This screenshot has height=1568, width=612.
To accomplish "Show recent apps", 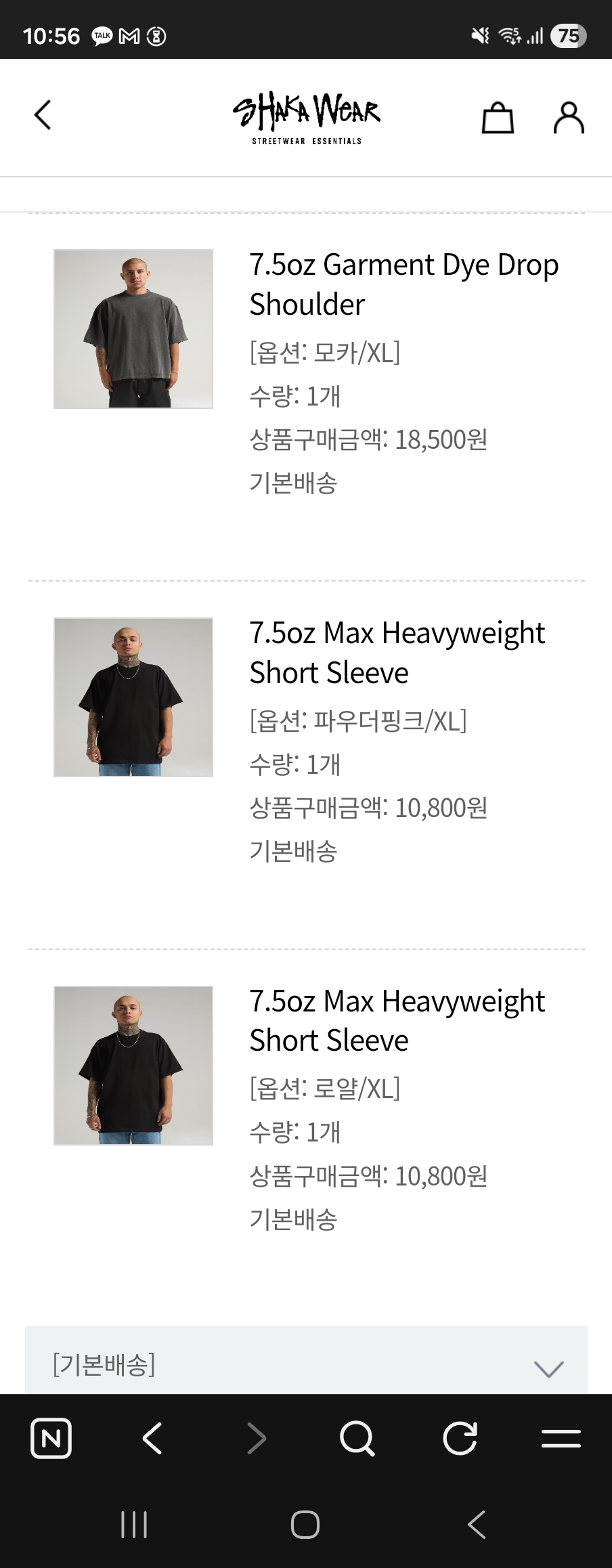I will (x=134, y=1525).
